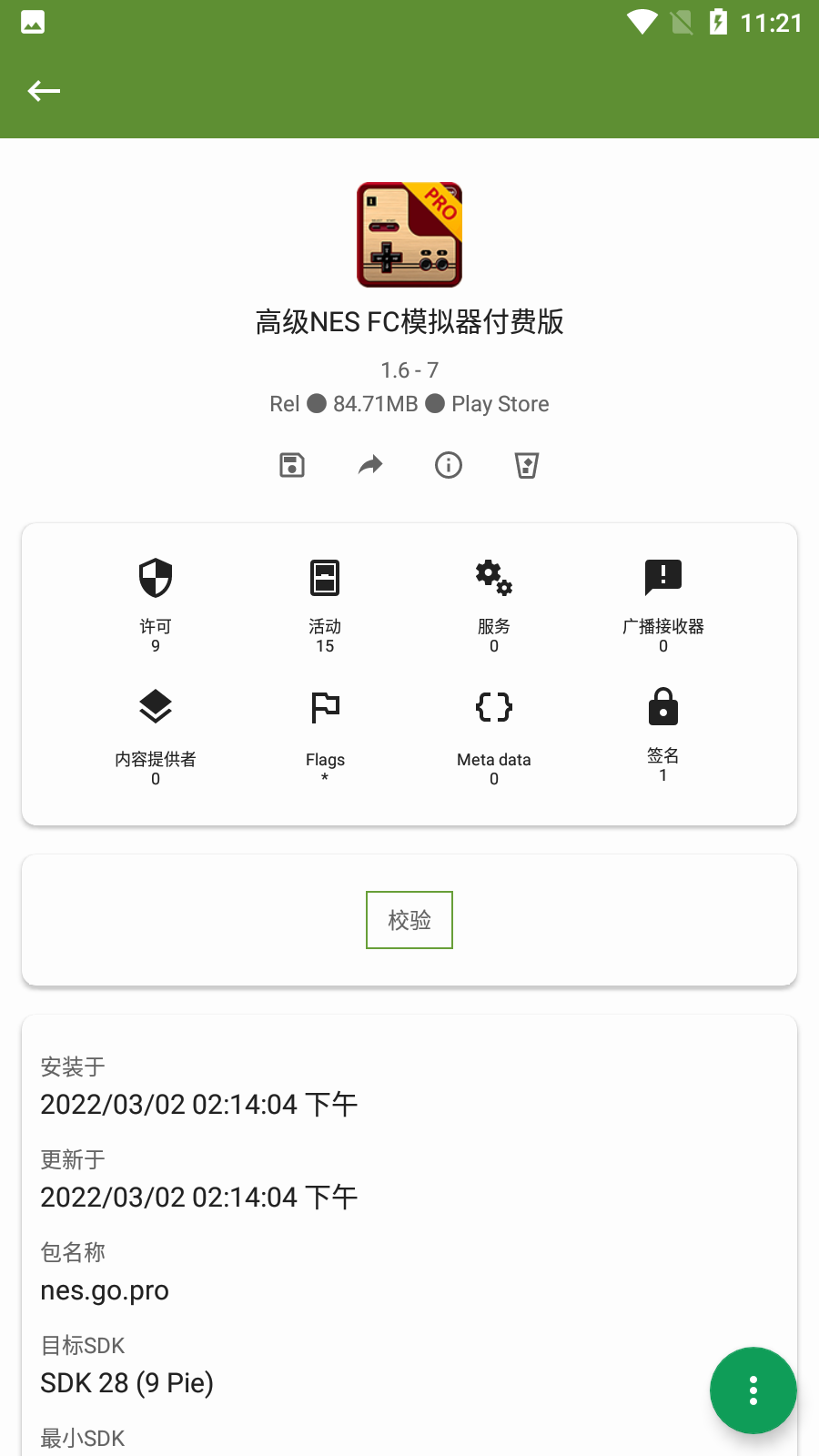This screenshot has height=1456, width=819.
Task: Open the 服务 (services) gears icon
Action: [x=492, y=577]
